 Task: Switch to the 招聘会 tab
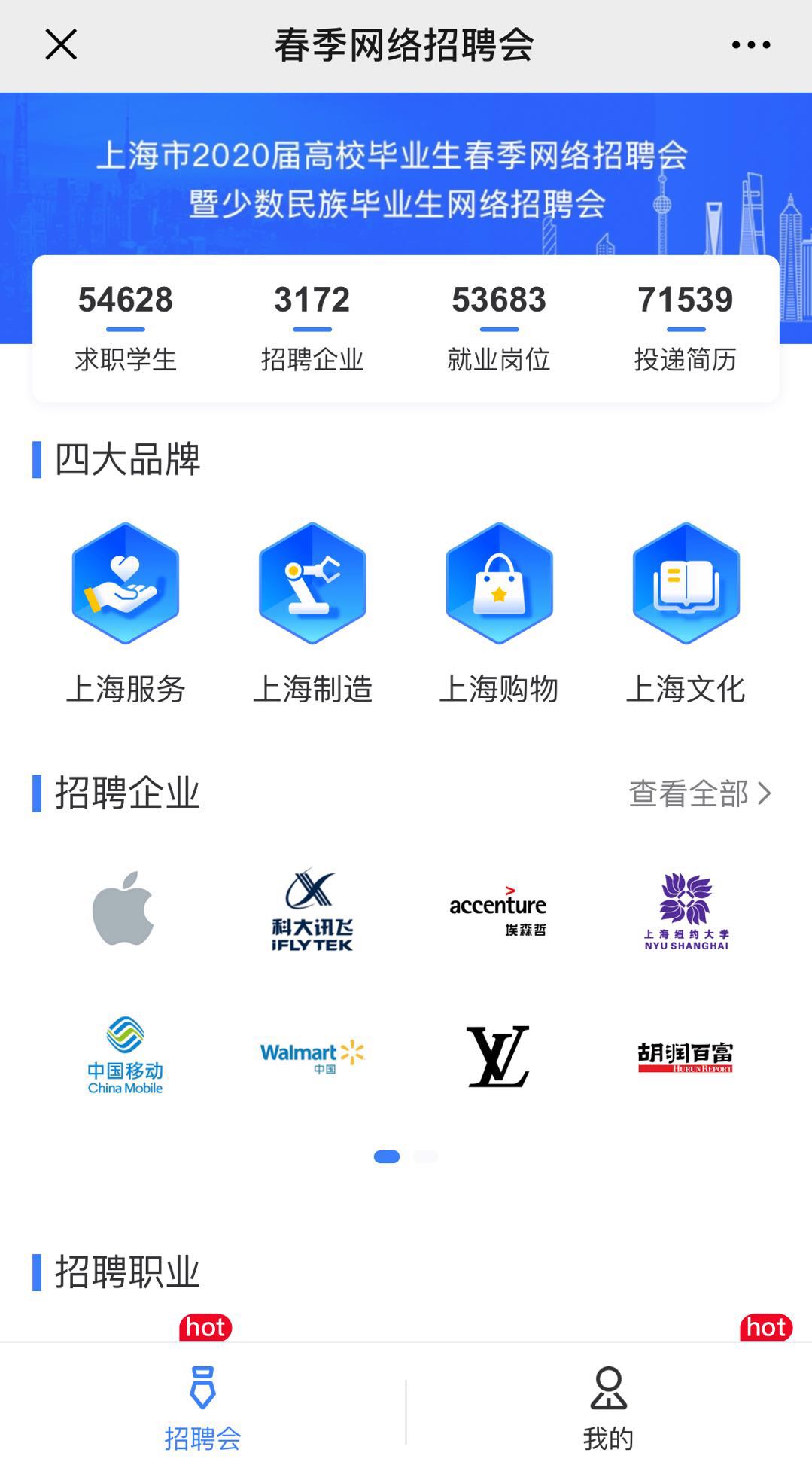(x=202, y=1408)
